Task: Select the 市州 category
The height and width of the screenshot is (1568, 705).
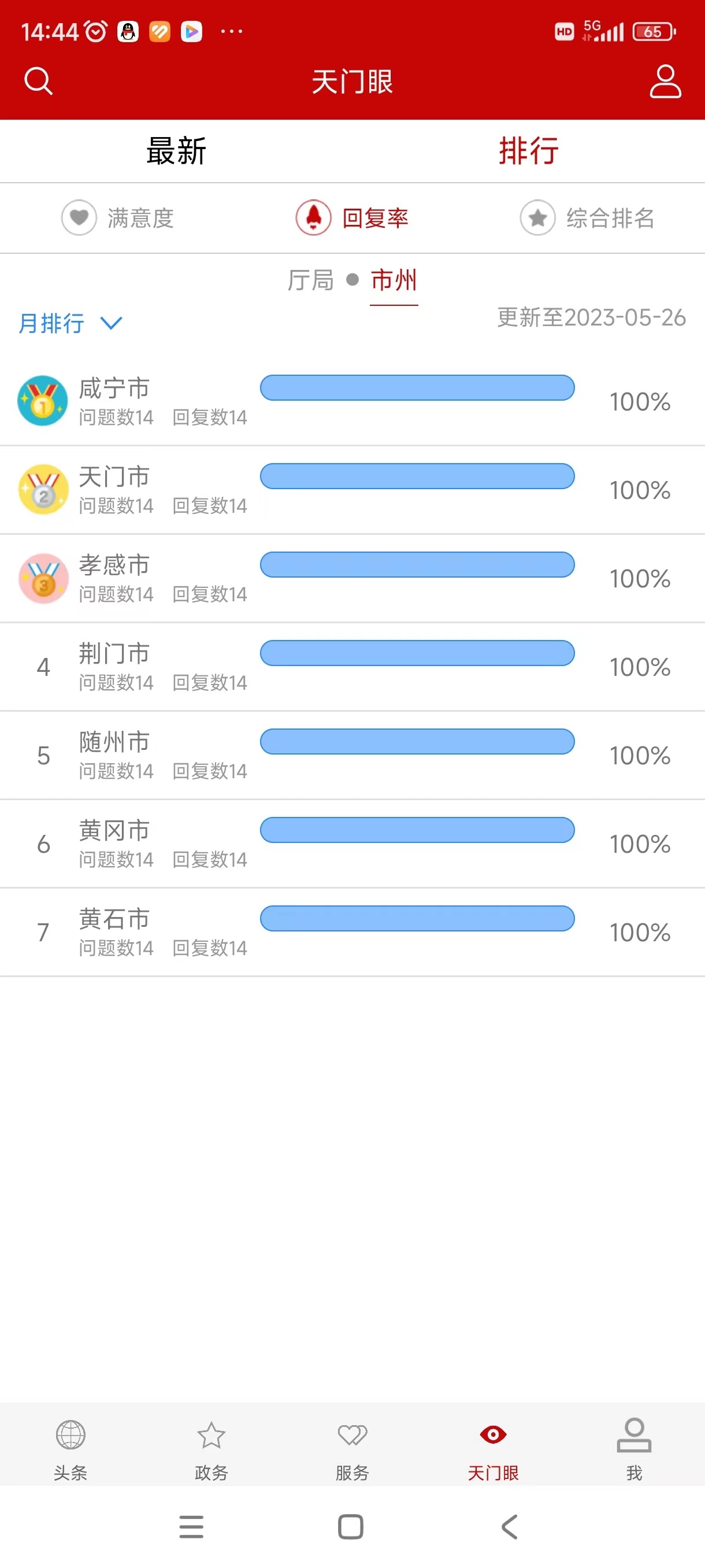Action: pyautogui.click(x=394, y=280)
